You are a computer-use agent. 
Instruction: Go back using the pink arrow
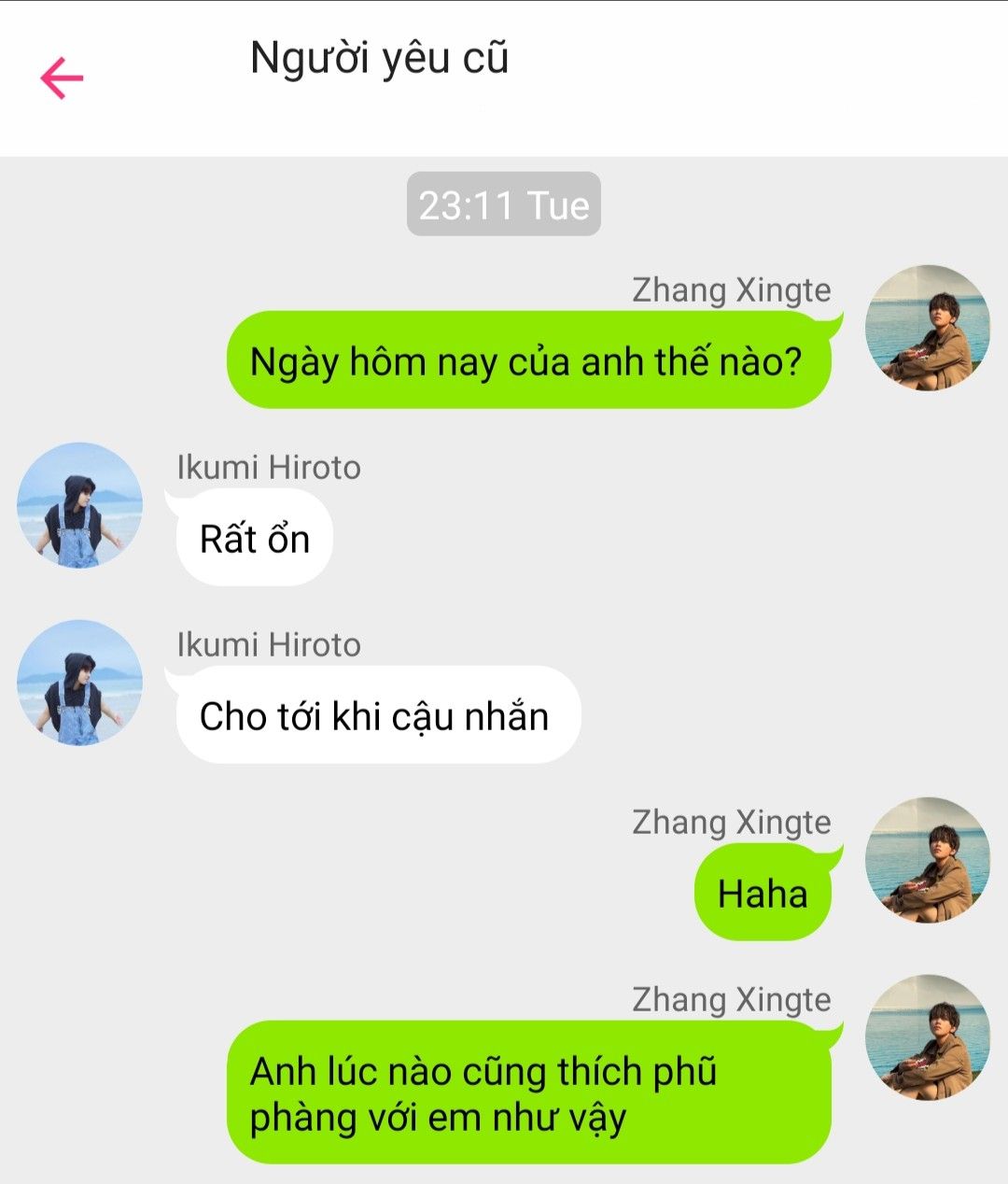click(x=62, y=78)
